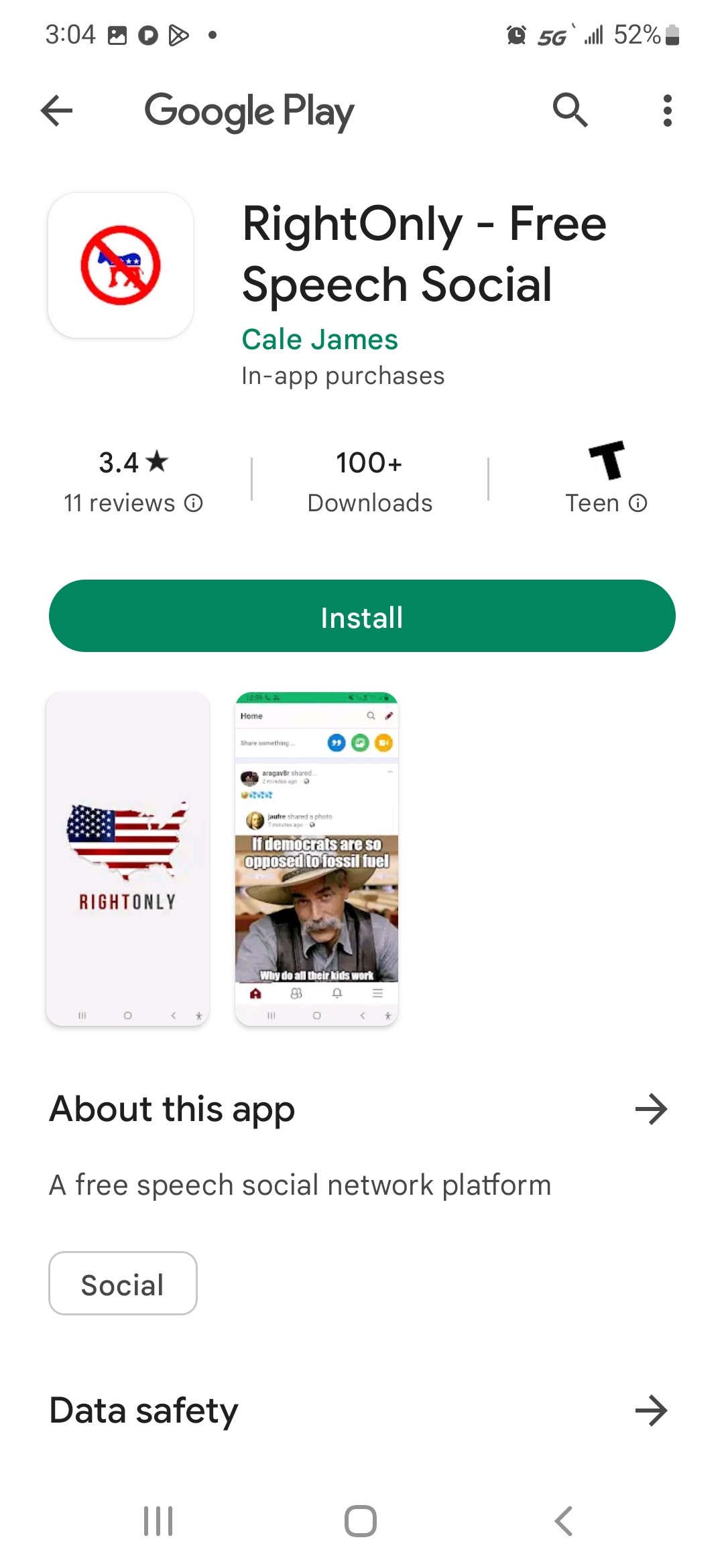This screenshot has width=724, height=1568.
Task: Tap the system home button
Action: [x=361, y=1521]
